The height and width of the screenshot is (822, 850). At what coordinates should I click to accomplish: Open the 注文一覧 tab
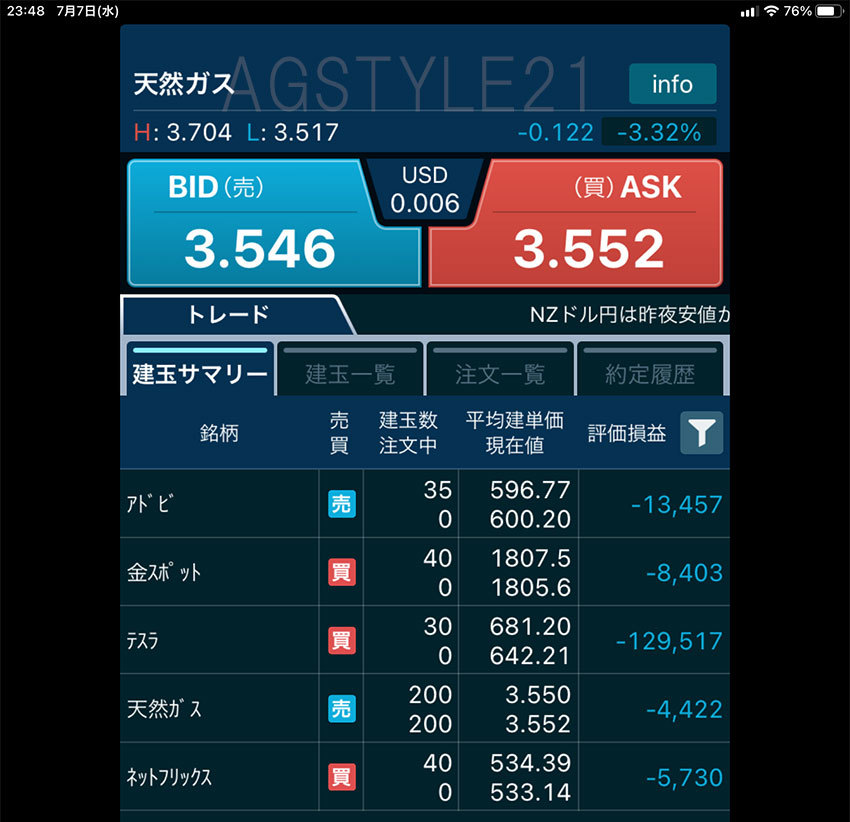[x=500, y=370]
